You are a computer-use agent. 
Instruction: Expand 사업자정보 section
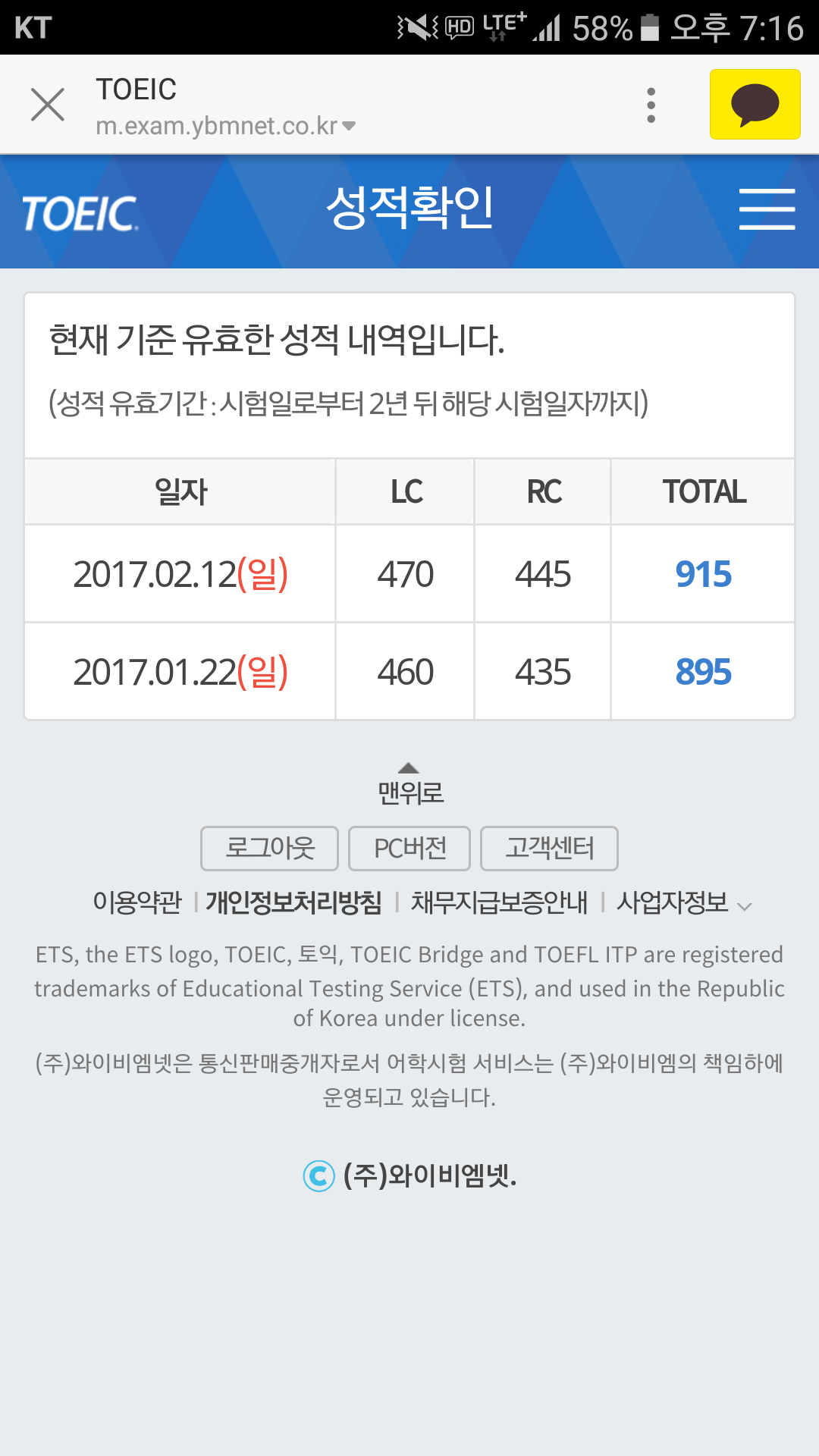tap(684, 902)
